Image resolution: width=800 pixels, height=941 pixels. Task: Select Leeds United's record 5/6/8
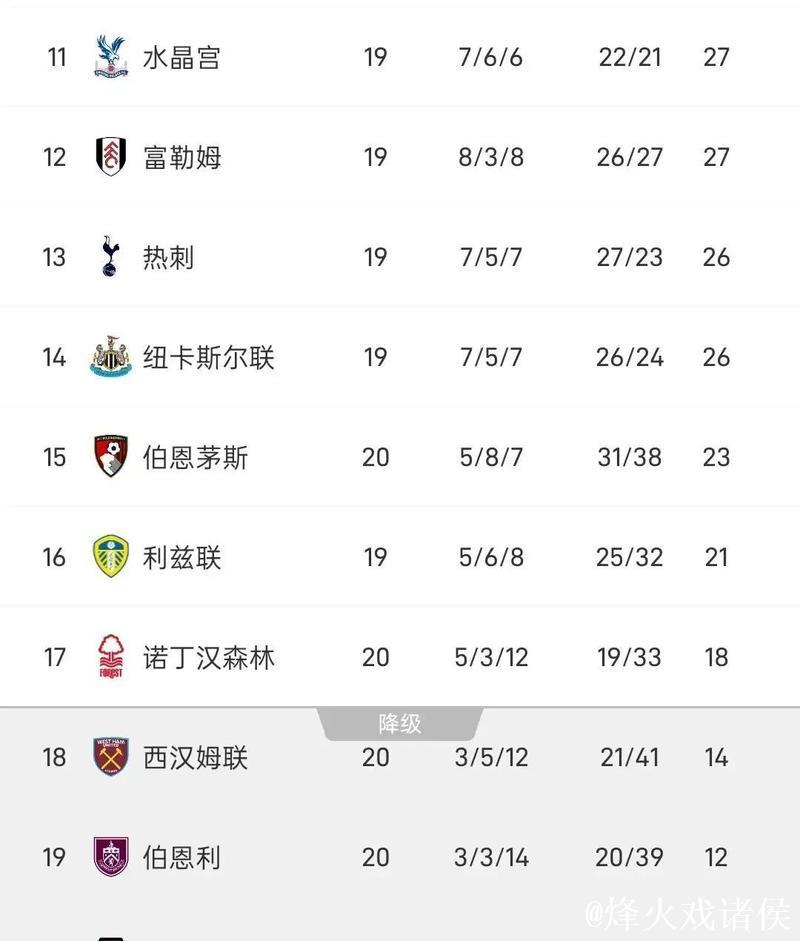pos(489,557)
